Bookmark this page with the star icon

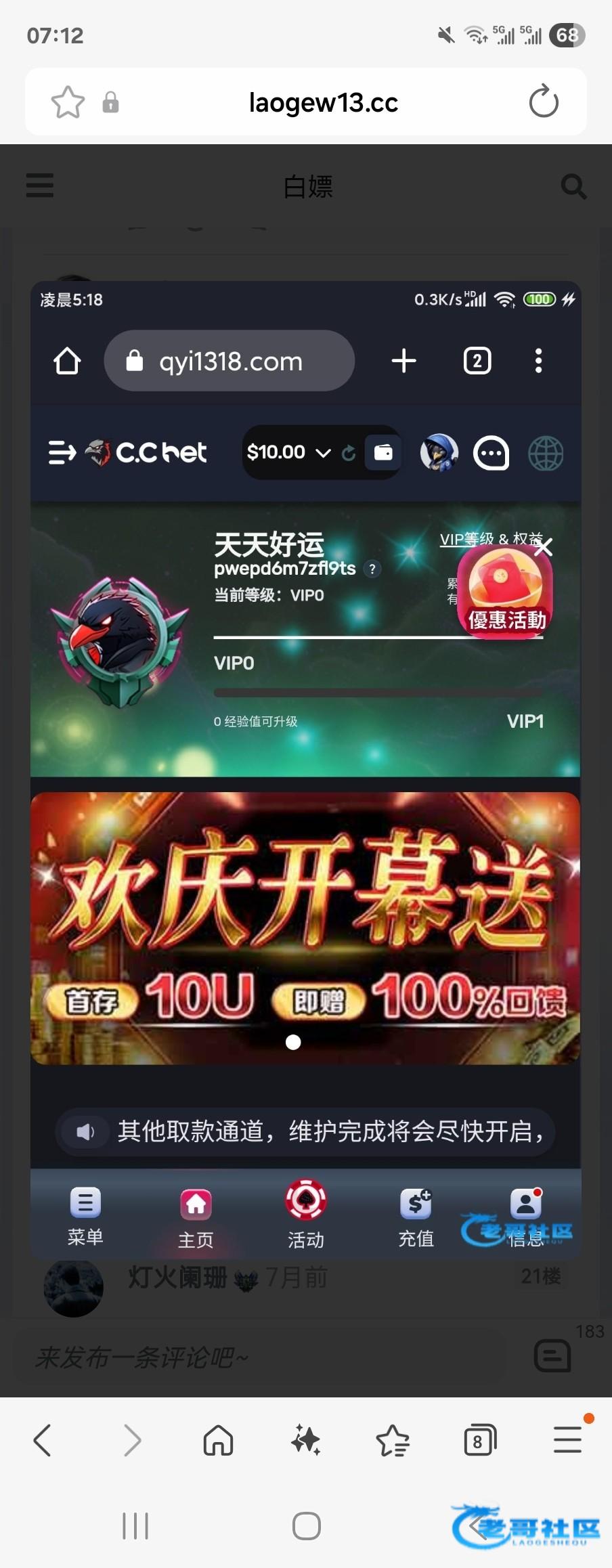(68, 103)
